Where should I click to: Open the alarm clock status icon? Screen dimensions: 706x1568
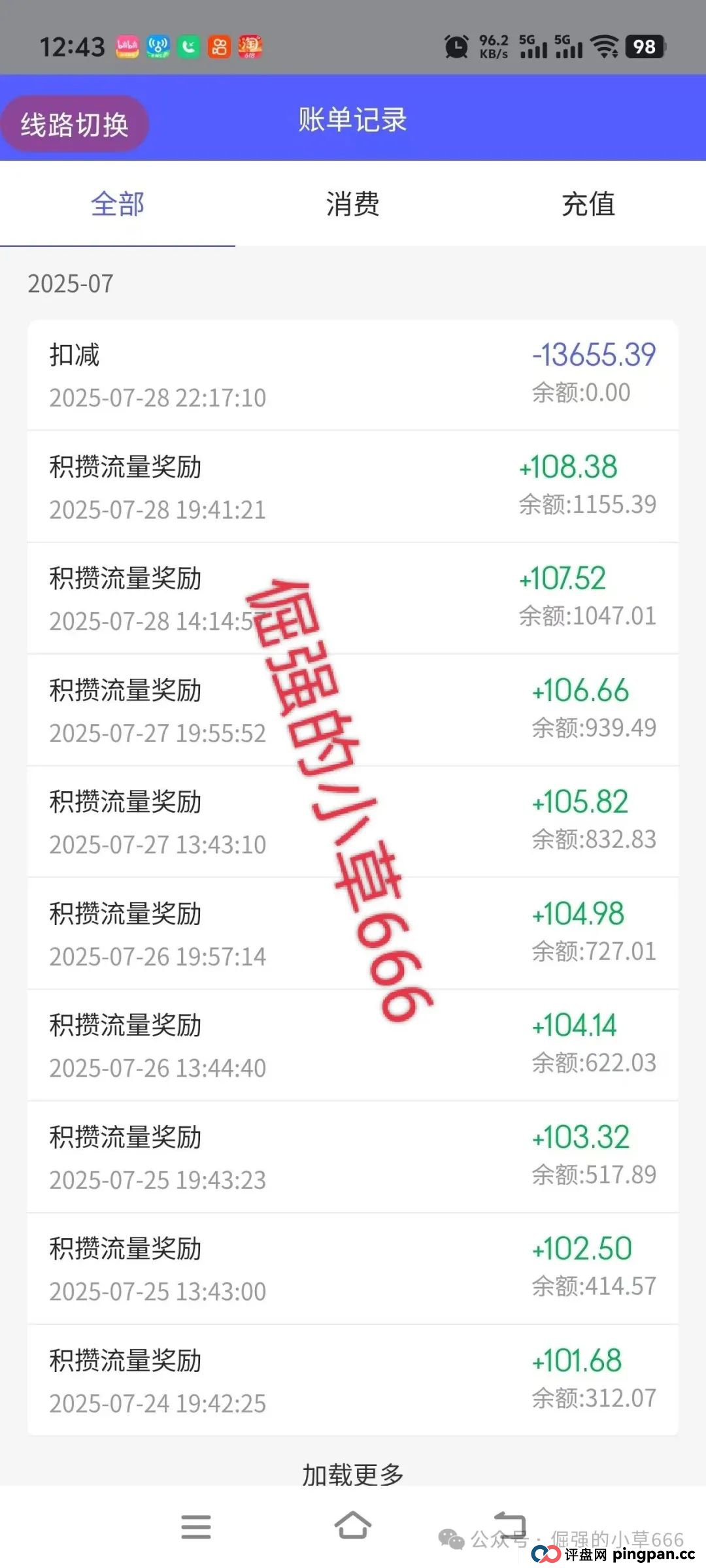(456, 46)
